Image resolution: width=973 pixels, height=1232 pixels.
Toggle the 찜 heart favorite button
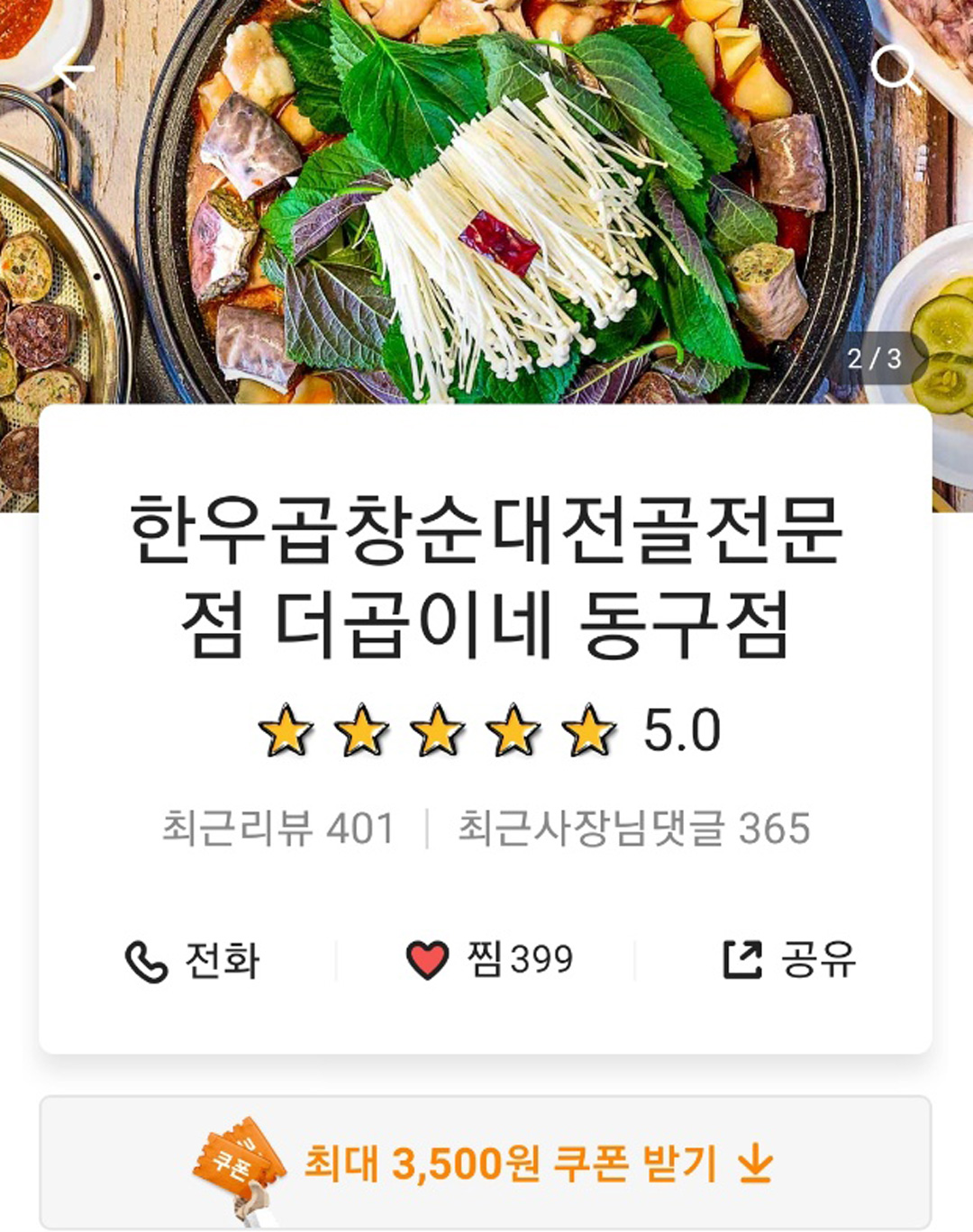tap(489, 960)
